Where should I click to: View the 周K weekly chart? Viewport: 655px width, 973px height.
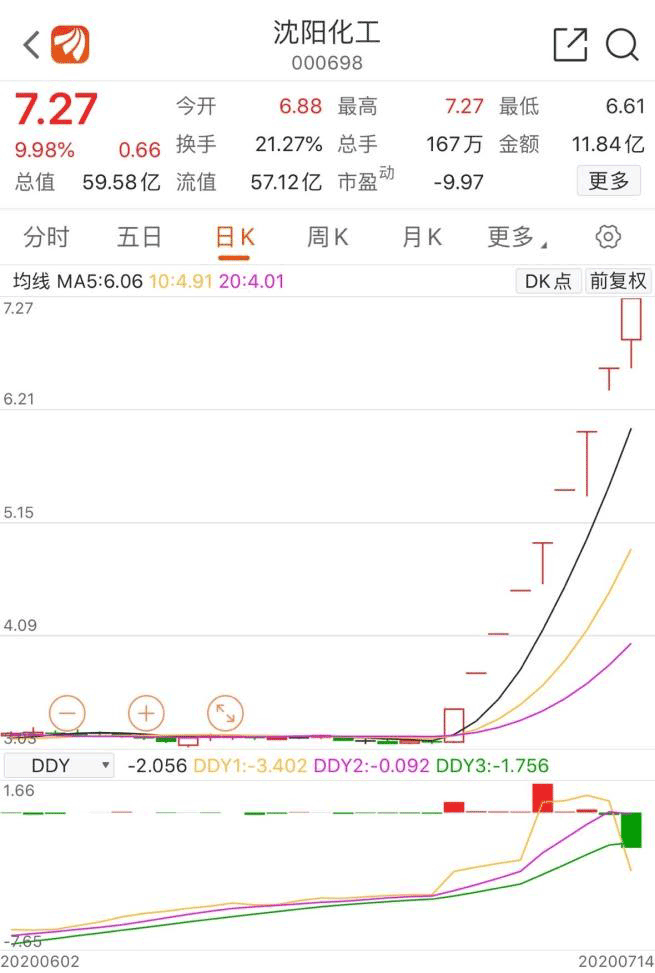(327, 237)
